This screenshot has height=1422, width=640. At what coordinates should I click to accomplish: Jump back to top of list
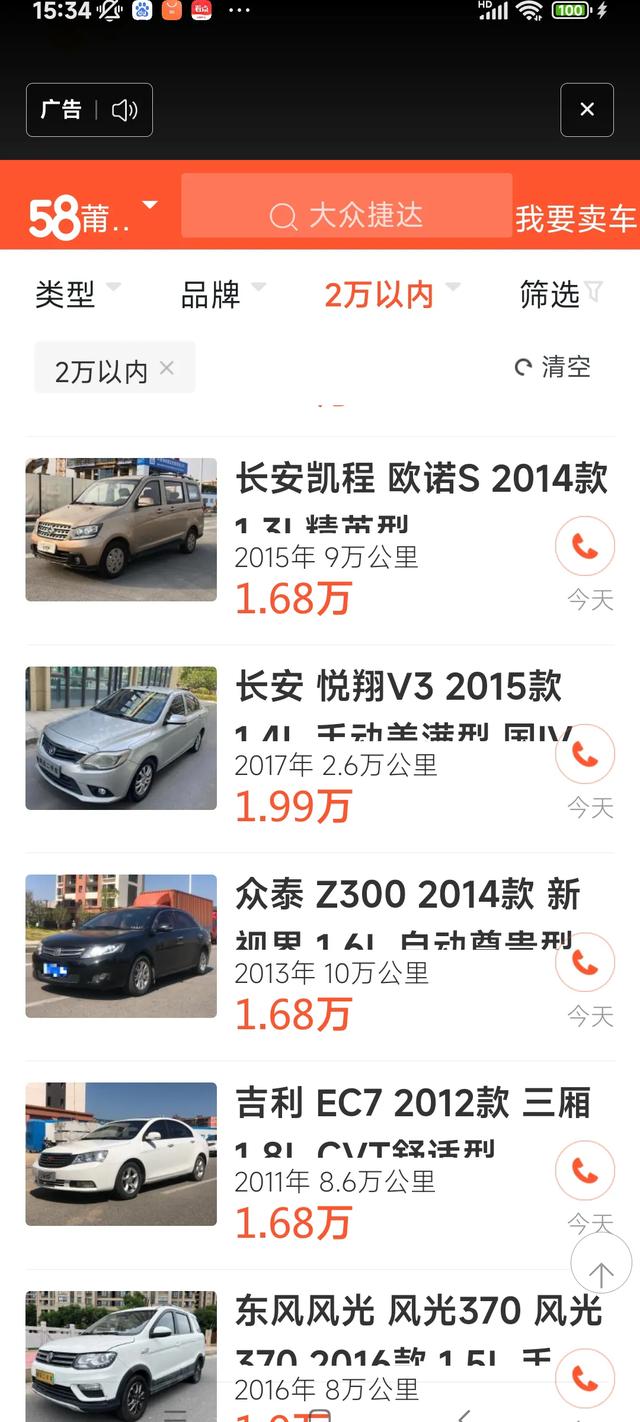point(601,1273)
